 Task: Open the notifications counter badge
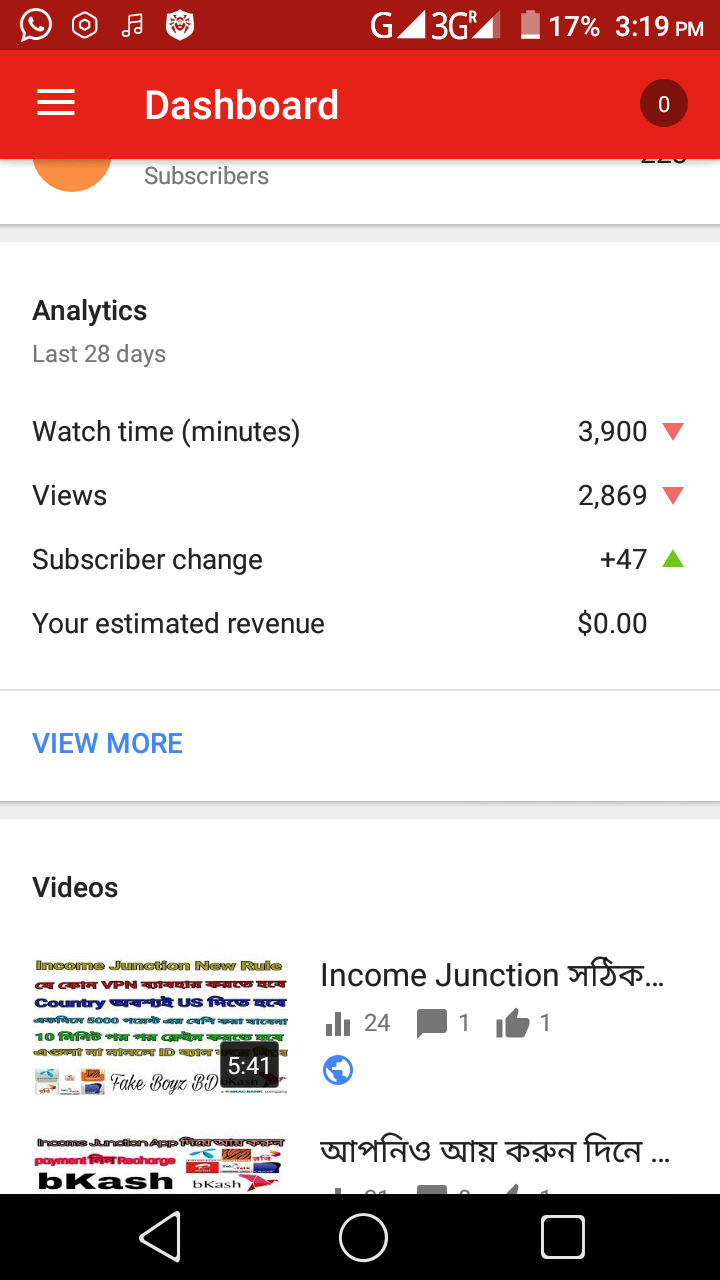pyautogui.click(x=663, y=104)
